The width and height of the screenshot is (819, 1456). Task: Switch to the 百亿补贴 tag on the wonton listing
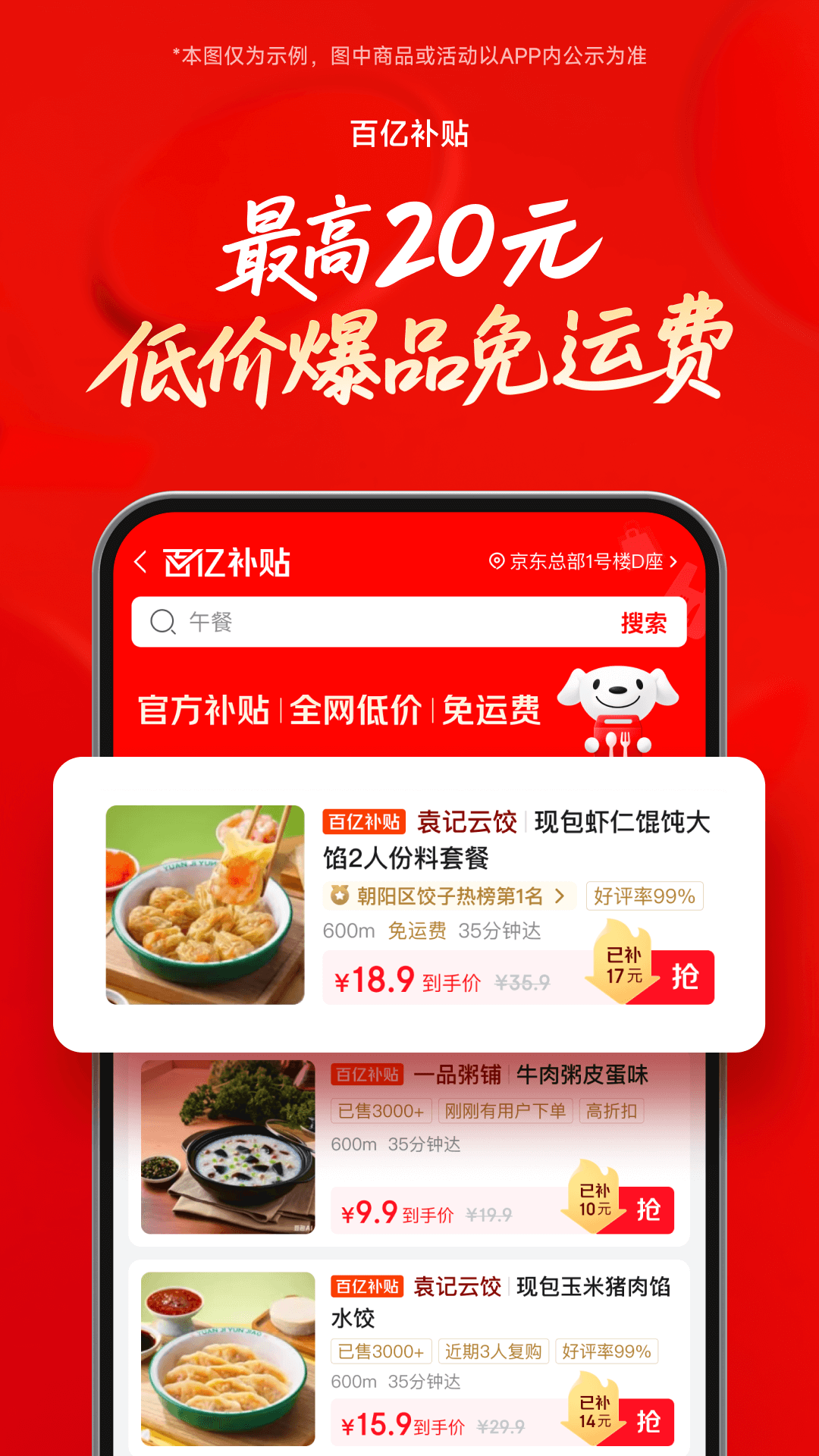365,821
